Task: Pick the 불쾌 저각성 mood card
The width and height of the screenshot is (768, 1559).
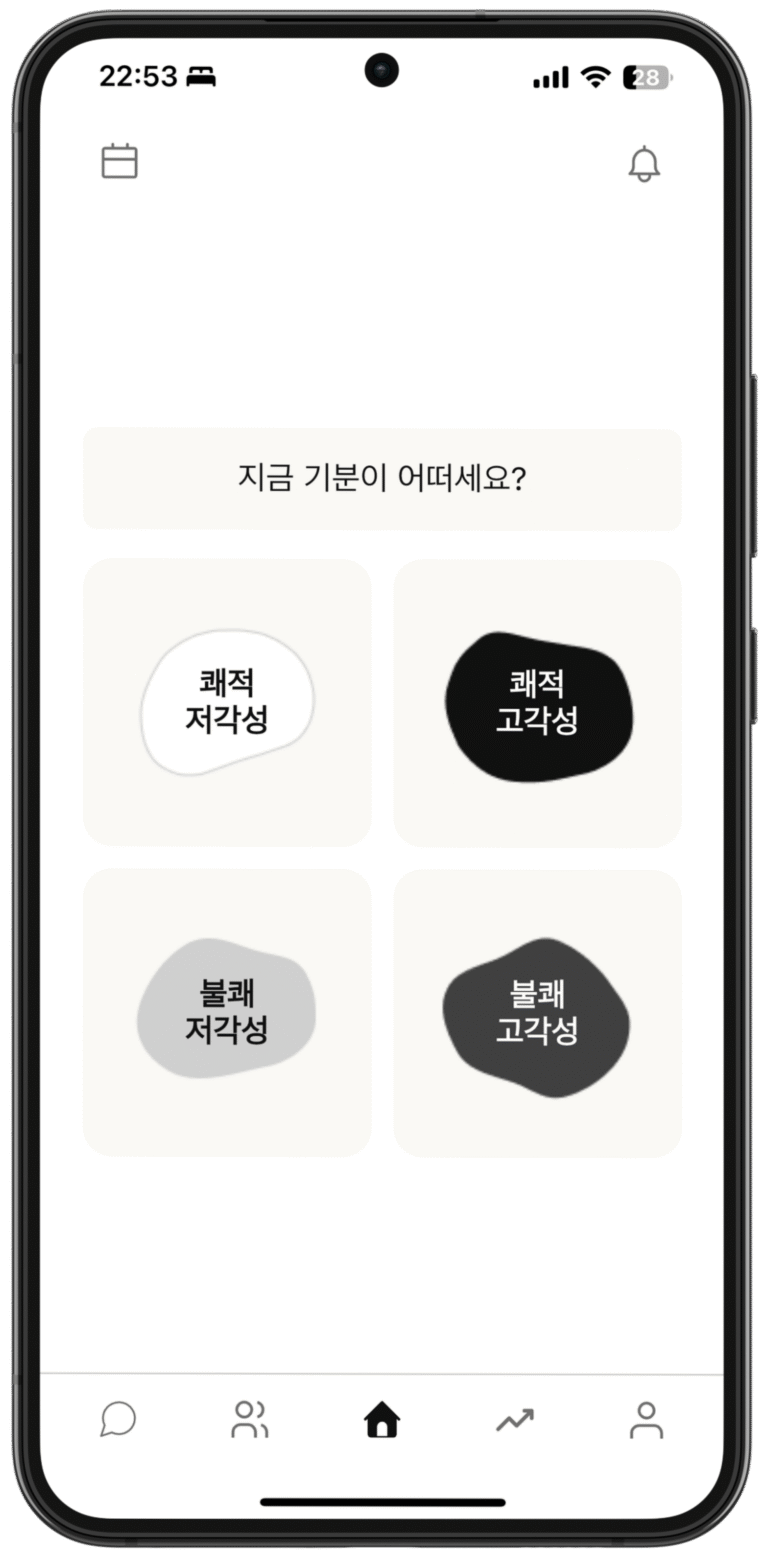Action: [227, 1011]
